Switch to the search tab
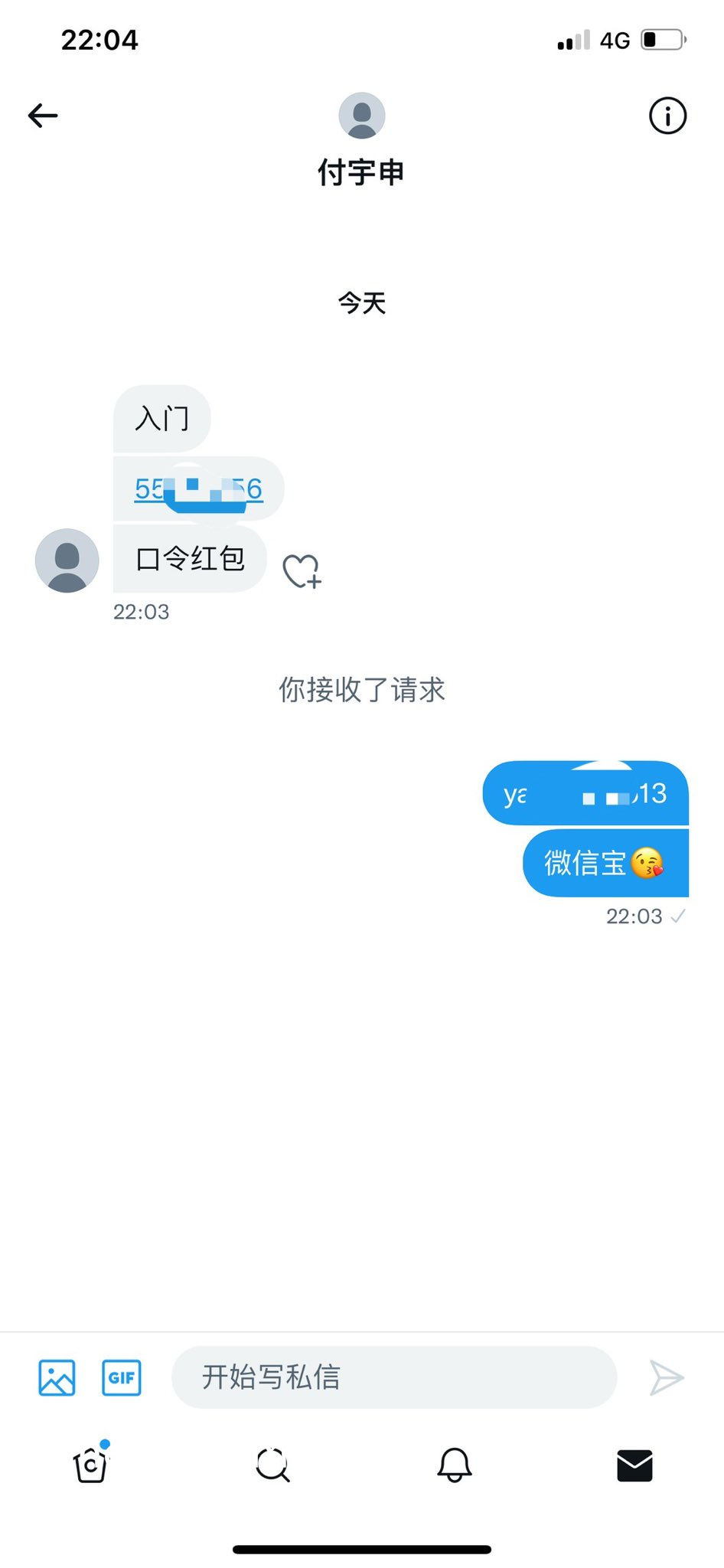The height and width of the screenshot is (1568, 724). [x=272, y=1465]
